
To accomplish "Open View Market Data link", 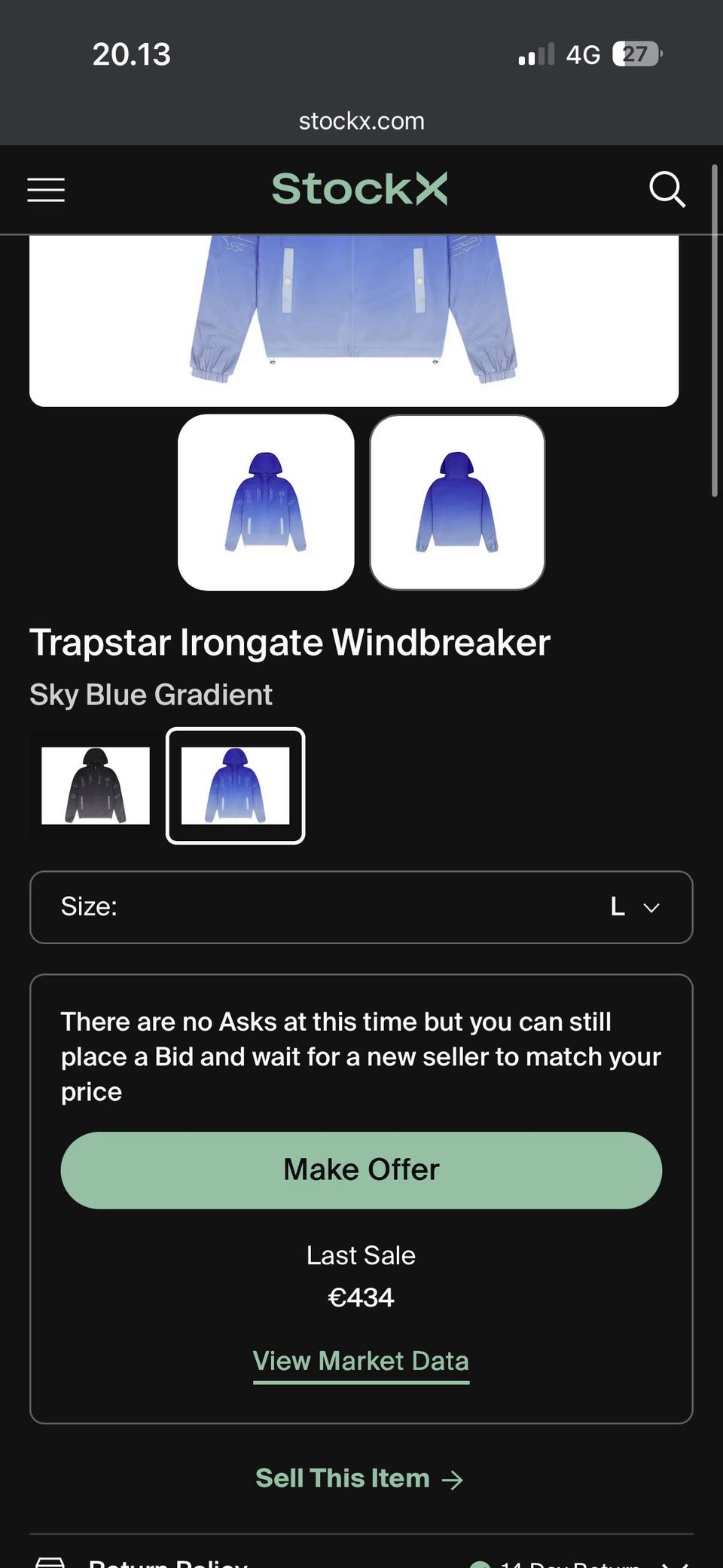I will 361,1362.
